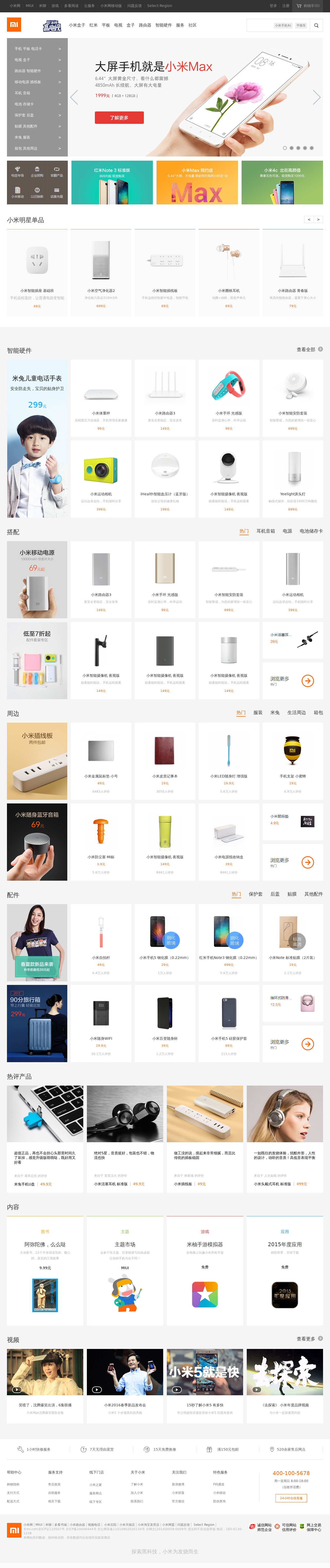330x1568 pixels.
Task: Open the 红米Note 3 标准版 promo tile
Action: [112, 183]
